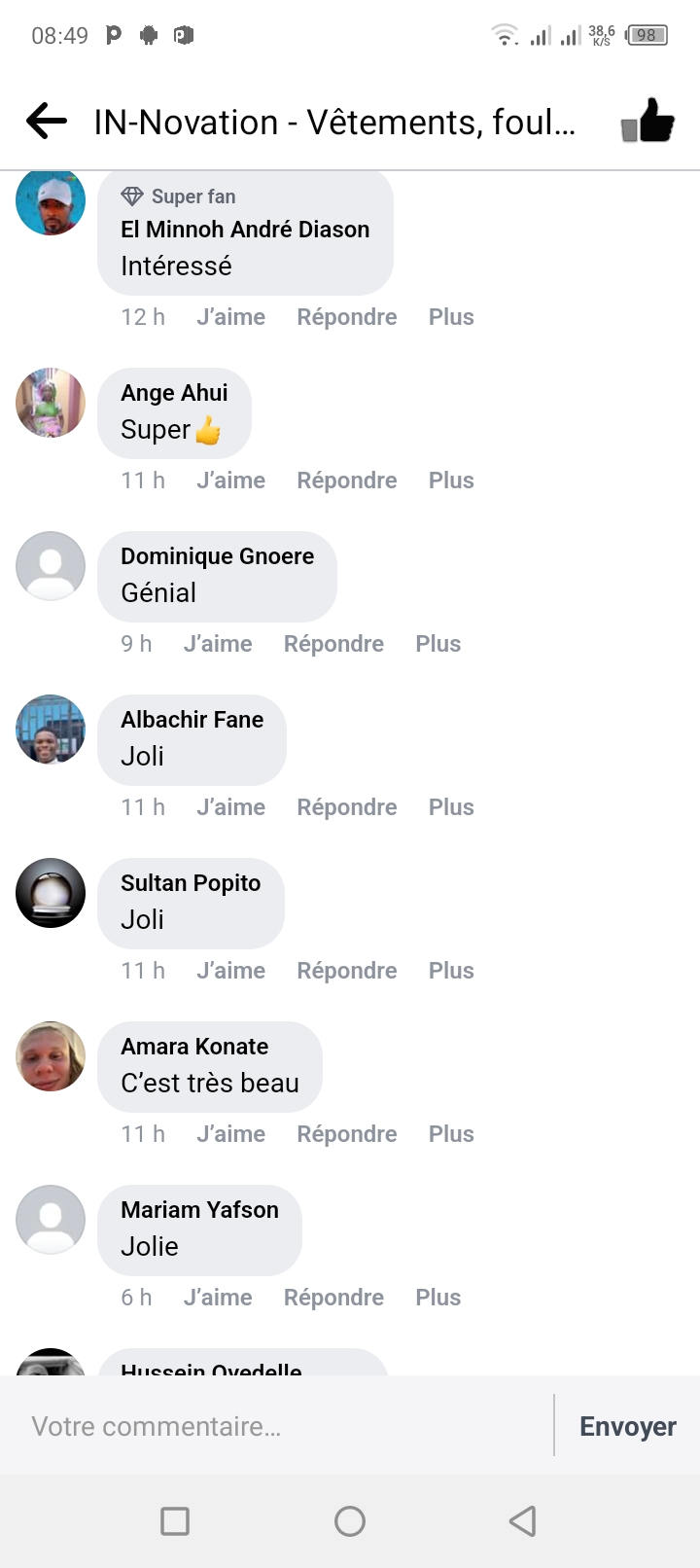The height and width of the screenshot is (1568, 700).
Task: Open Plus options for Dominique Gnoere's comment
Action: pos(437,644)
